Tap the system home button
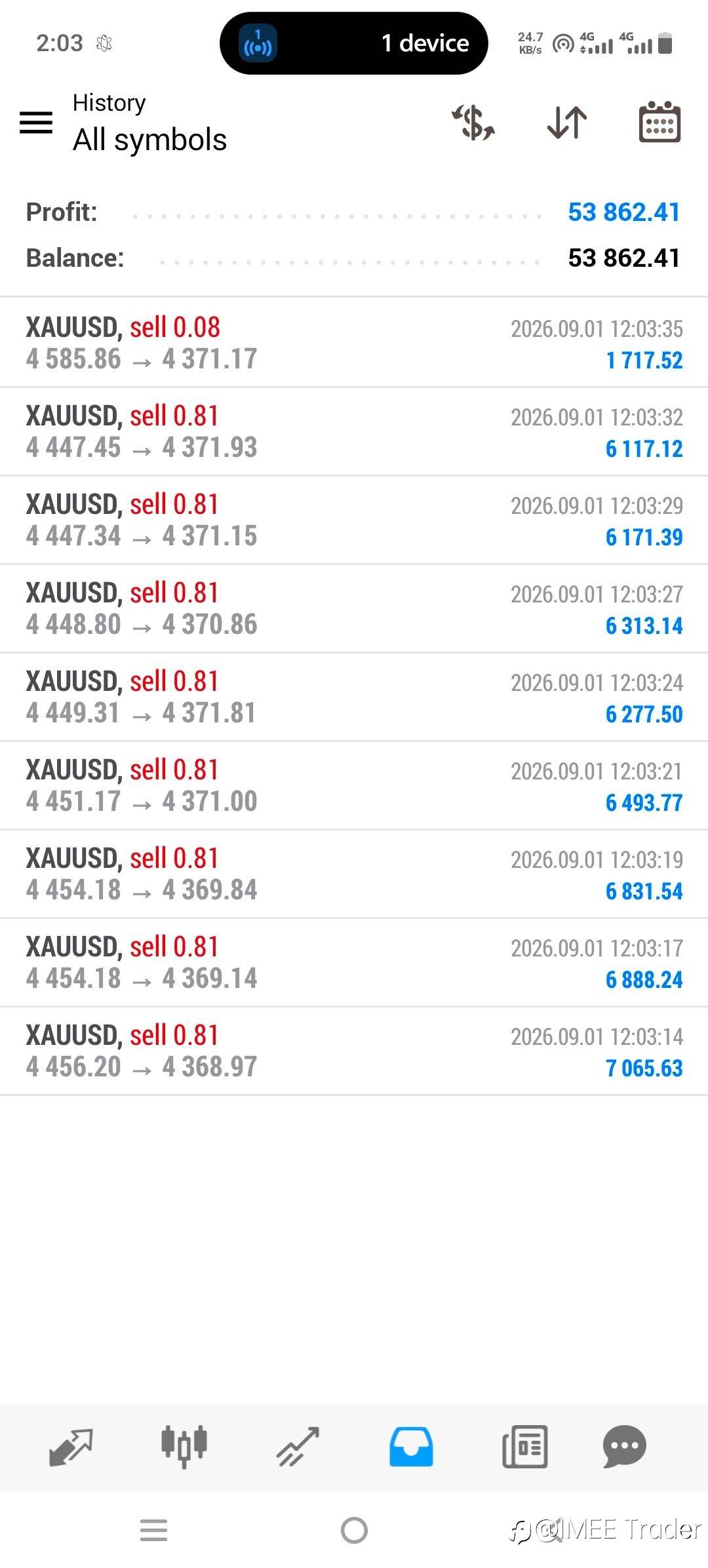The width and height of the screenshot is (708, 1568). (x=354, y=1531)
